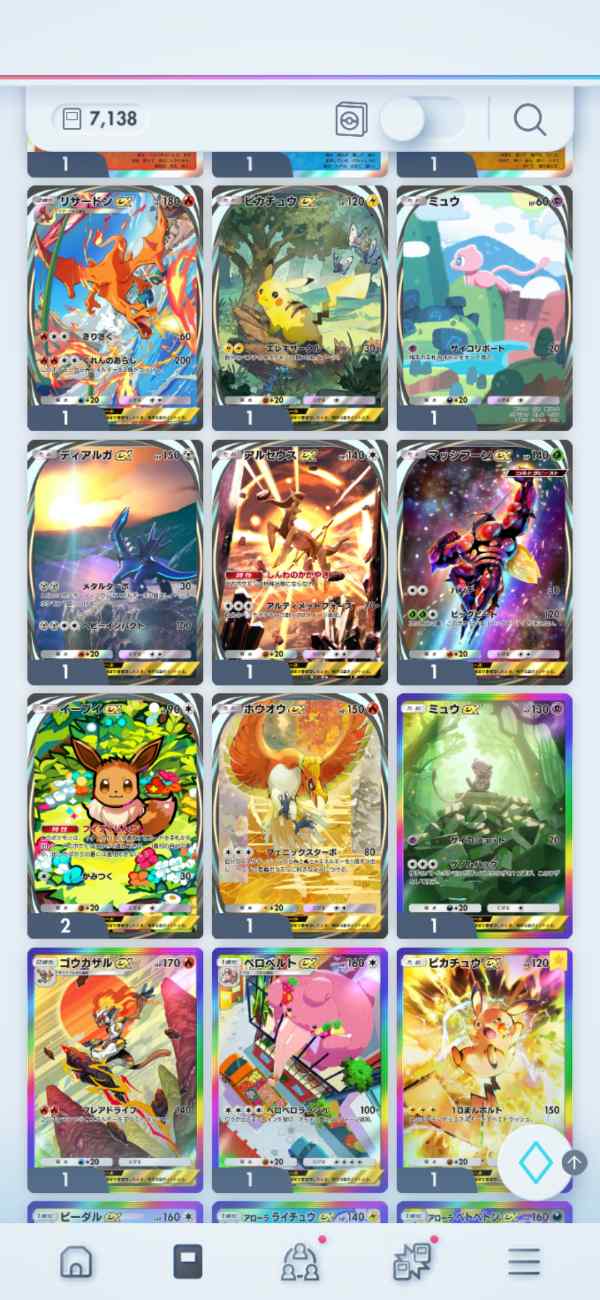The image size is (600, 1300).
Task: Tap the floating diamond button
Action: 535,1162
